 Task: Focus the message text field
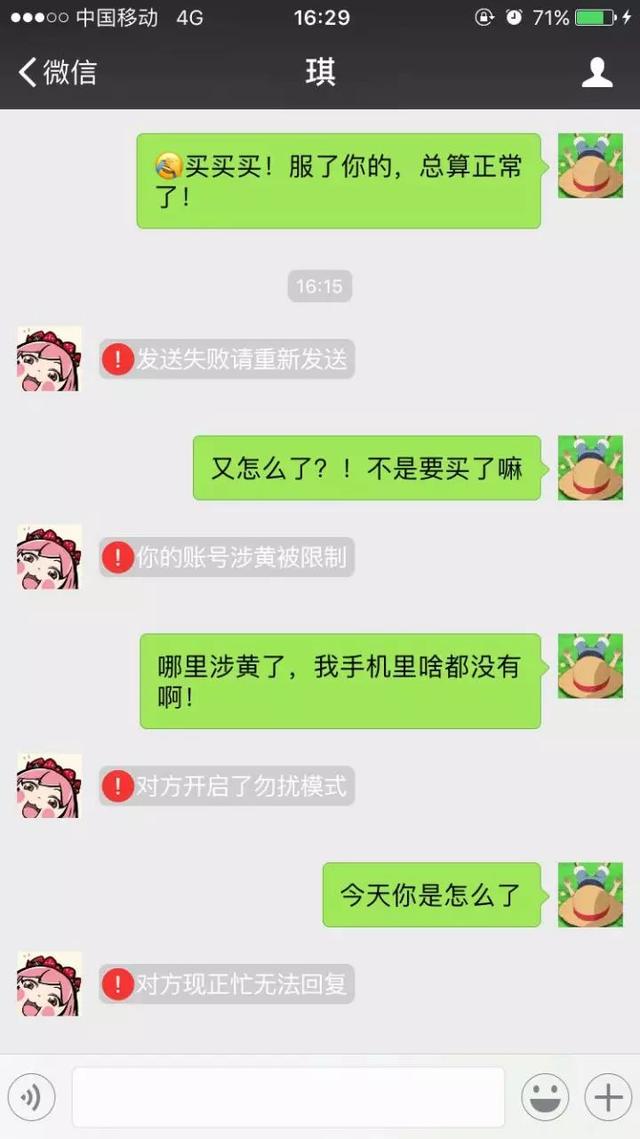tap(288, 1097)
